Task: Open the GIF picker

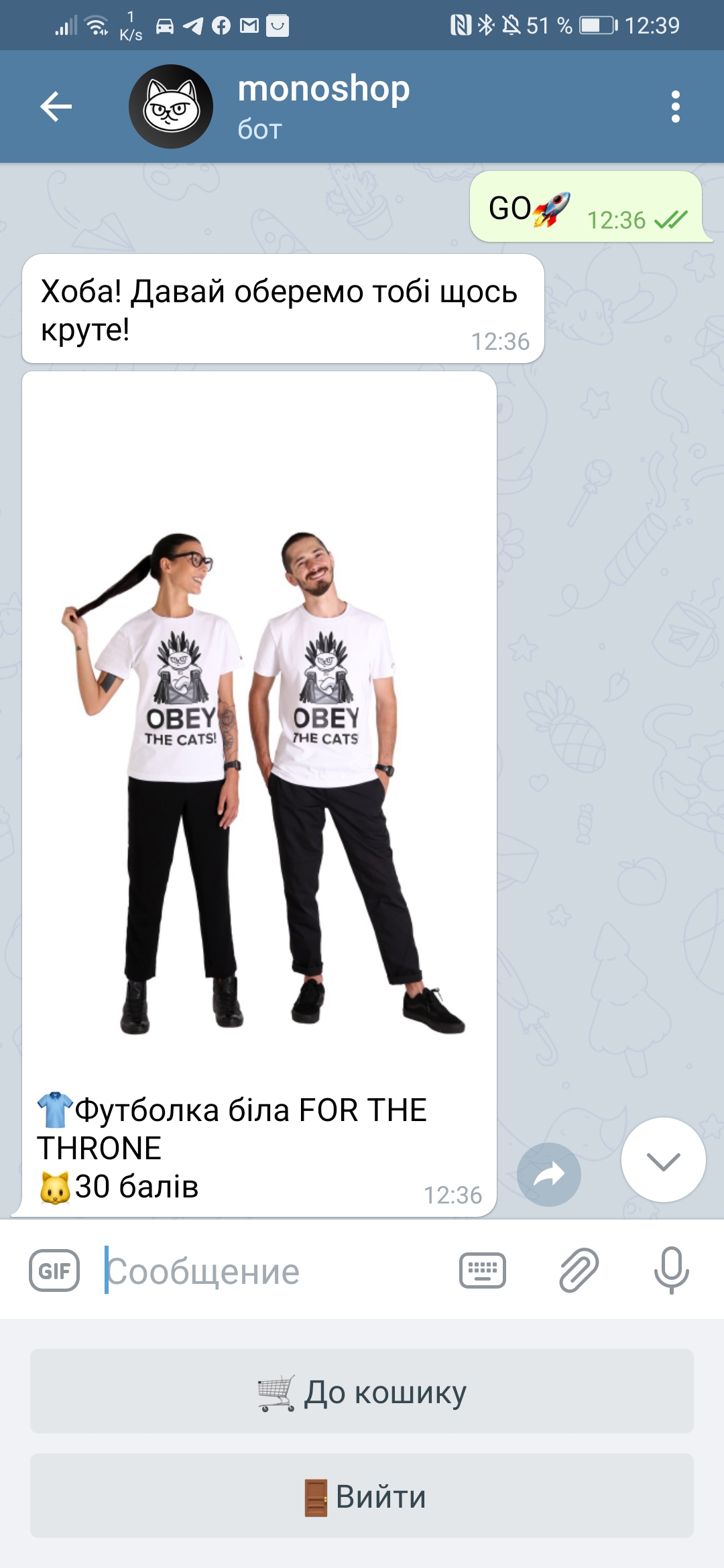Action: point(54,1270)
